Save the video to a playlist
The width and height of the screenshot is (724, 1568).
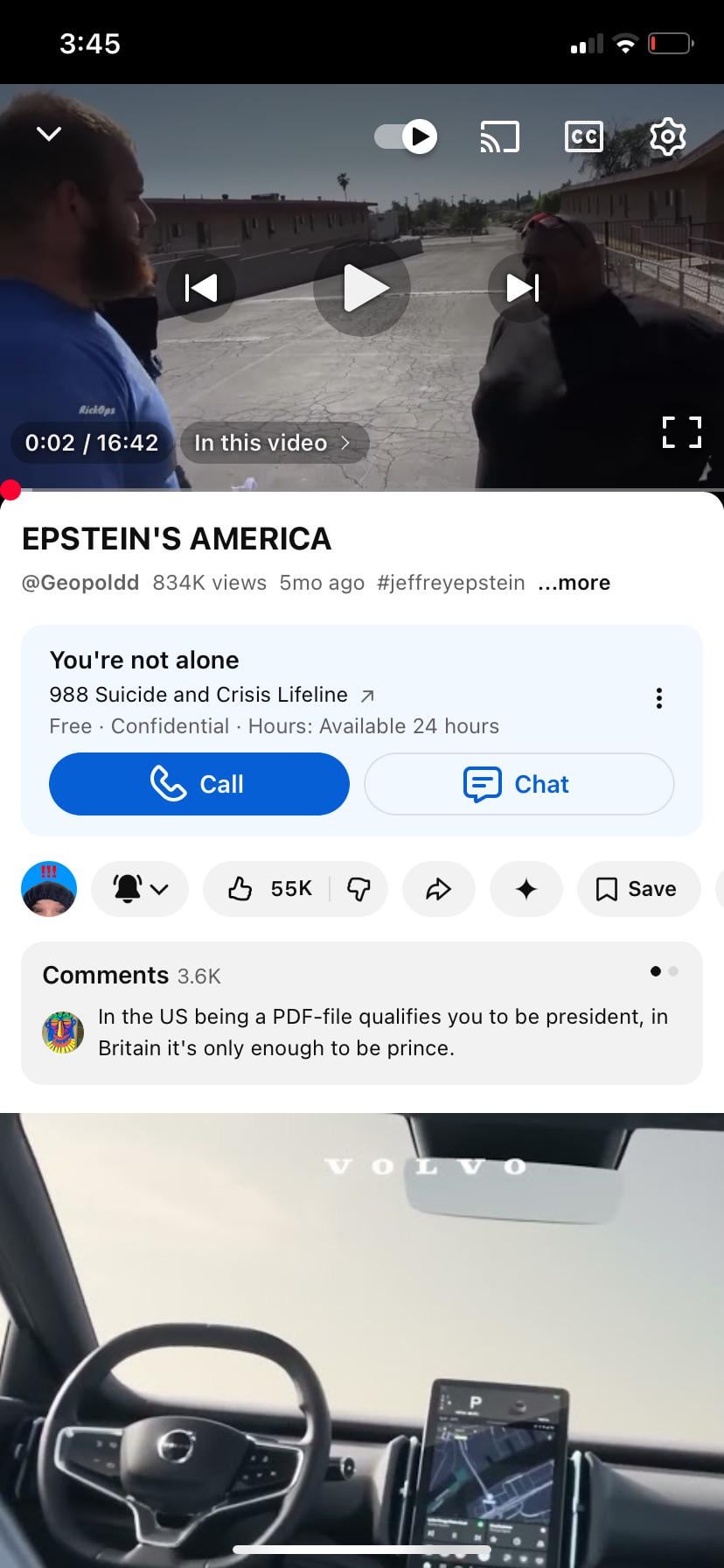(x=638, y=889)
